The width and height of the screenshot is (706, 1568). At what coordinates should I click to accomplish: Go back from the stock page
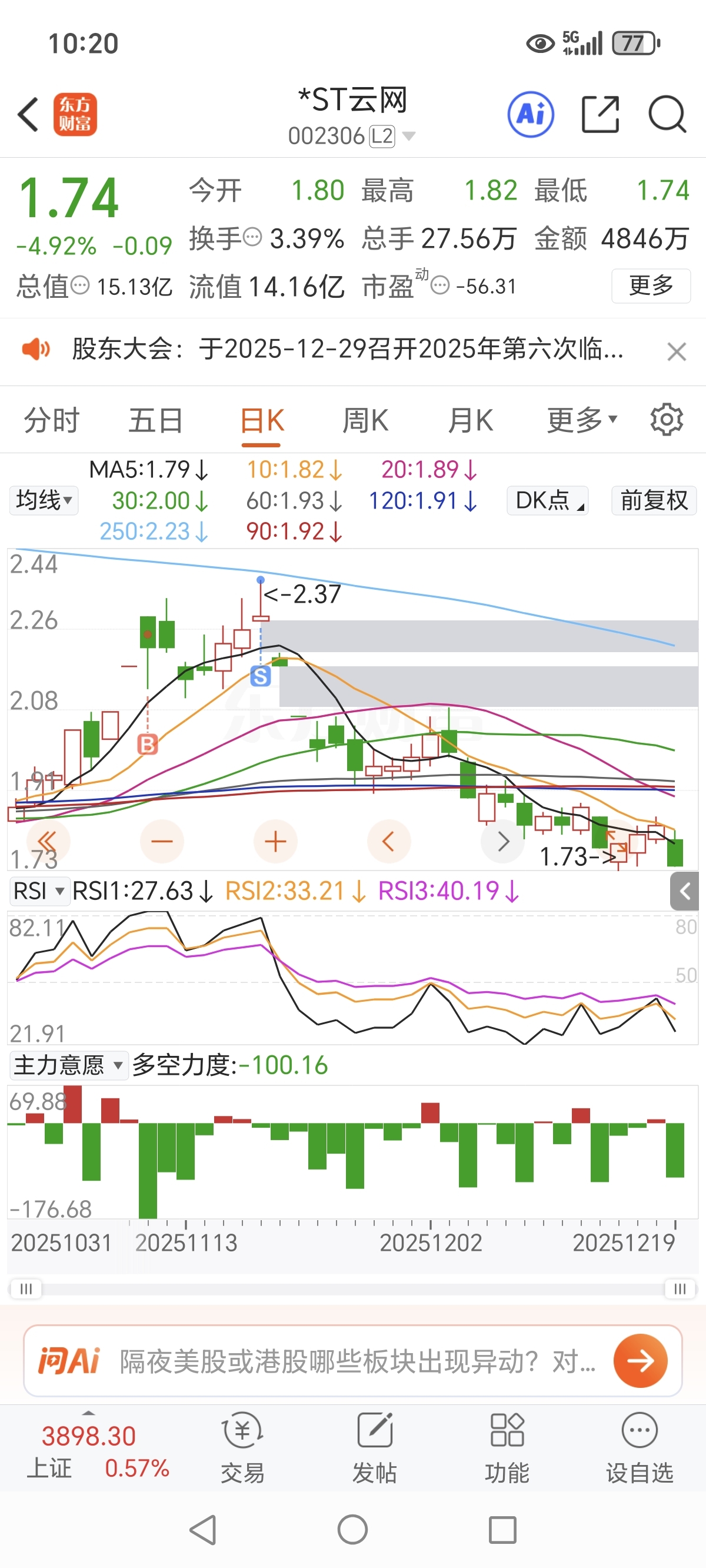[x=29, y=114]
